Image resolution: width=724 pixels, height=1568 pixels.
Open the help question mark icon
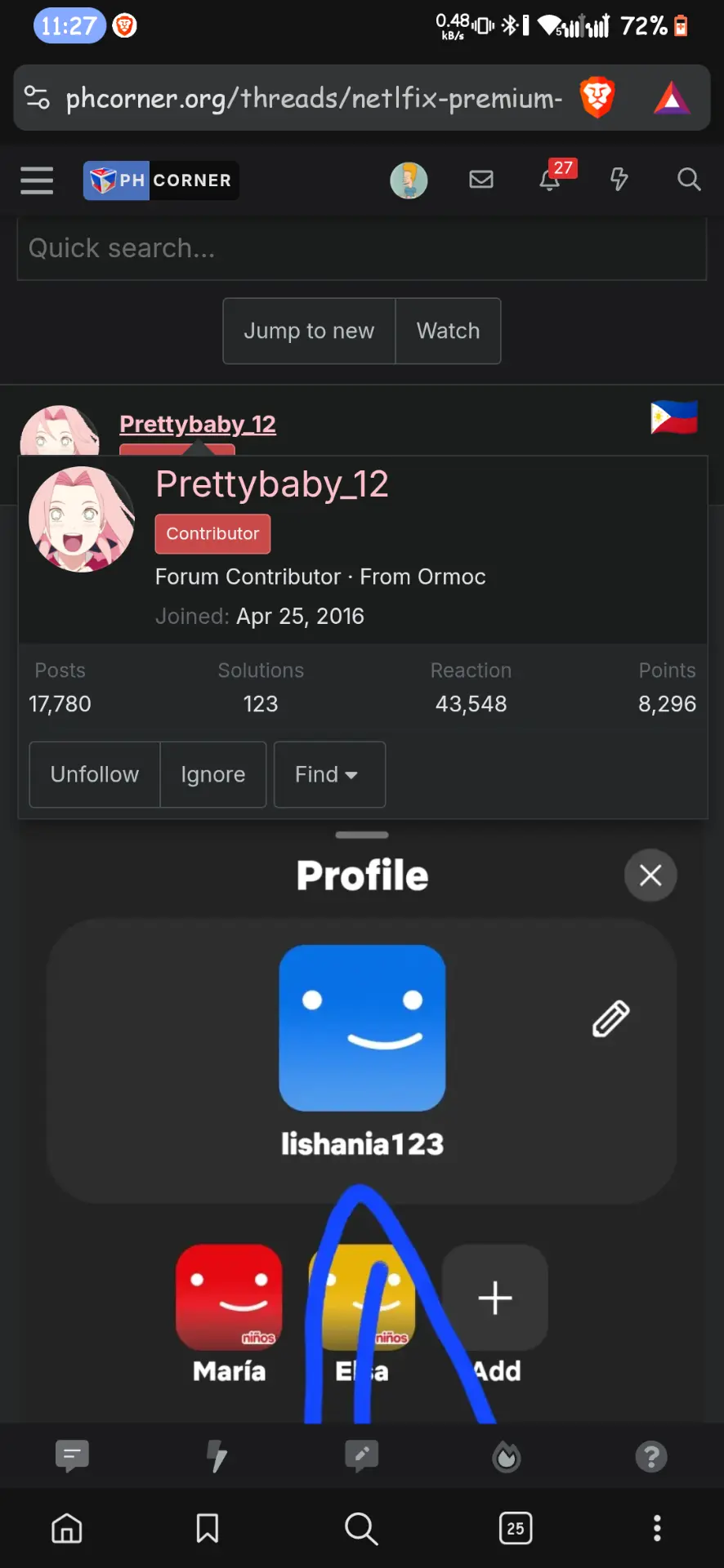point(651,1456)
